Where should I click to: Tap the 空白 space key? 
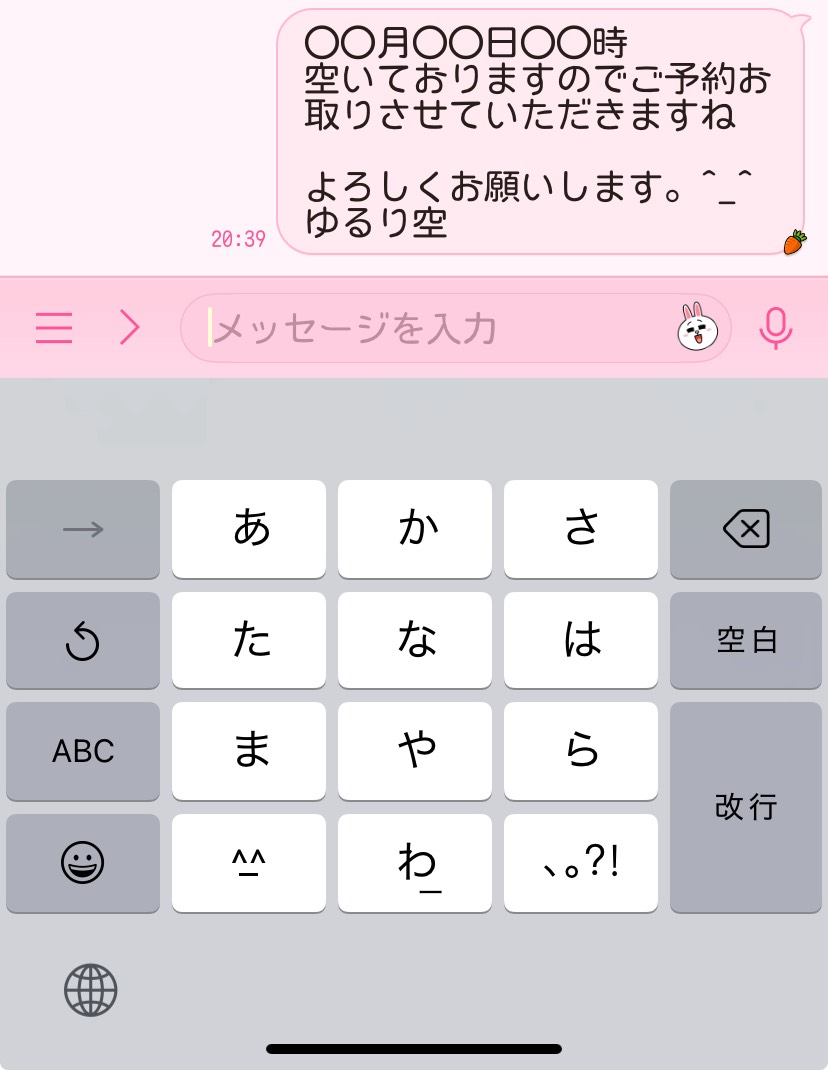746,640
